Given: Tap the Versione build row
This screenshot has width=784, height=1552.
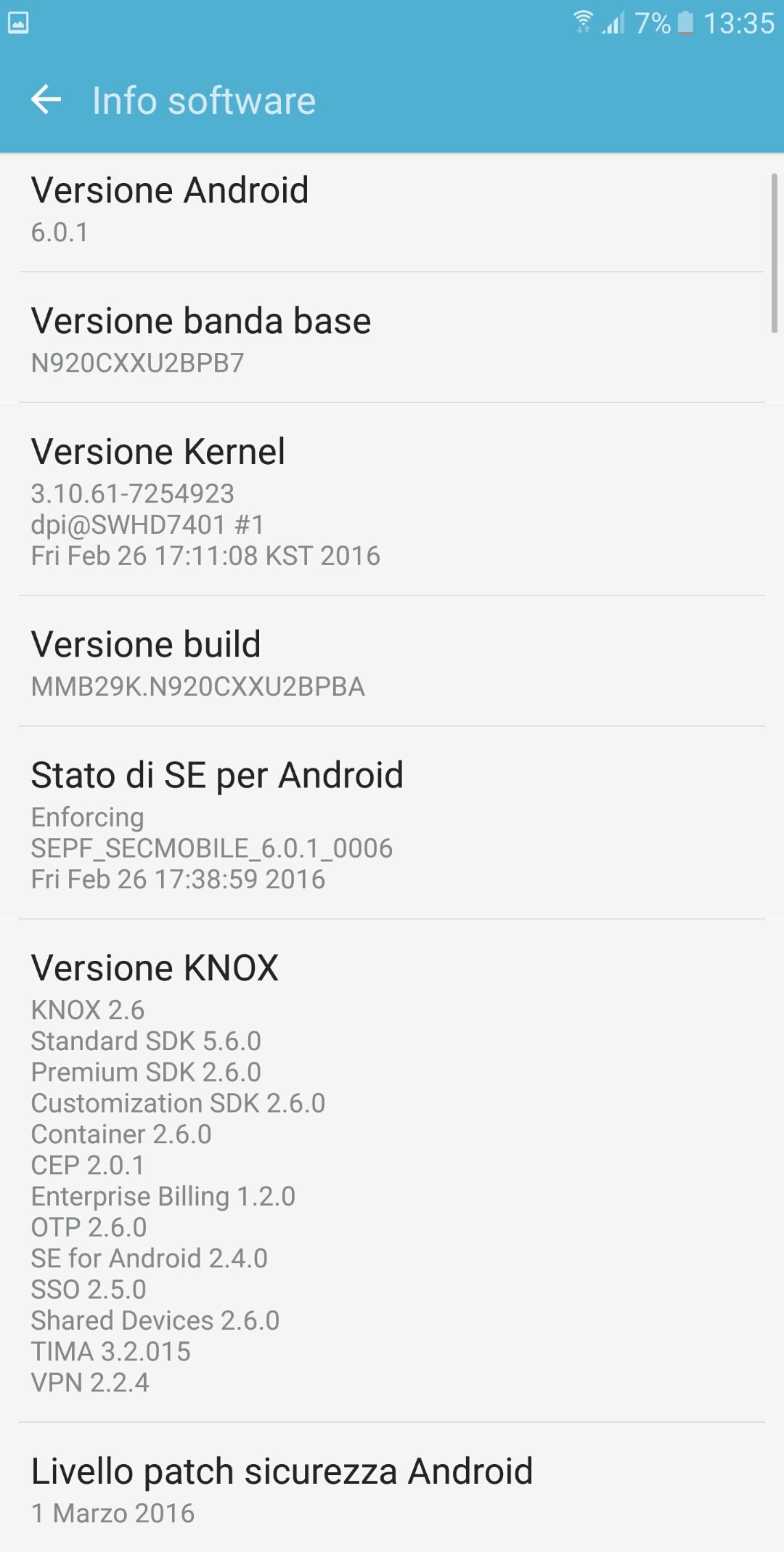Looking at the screenshot, I should click(392, 662).
